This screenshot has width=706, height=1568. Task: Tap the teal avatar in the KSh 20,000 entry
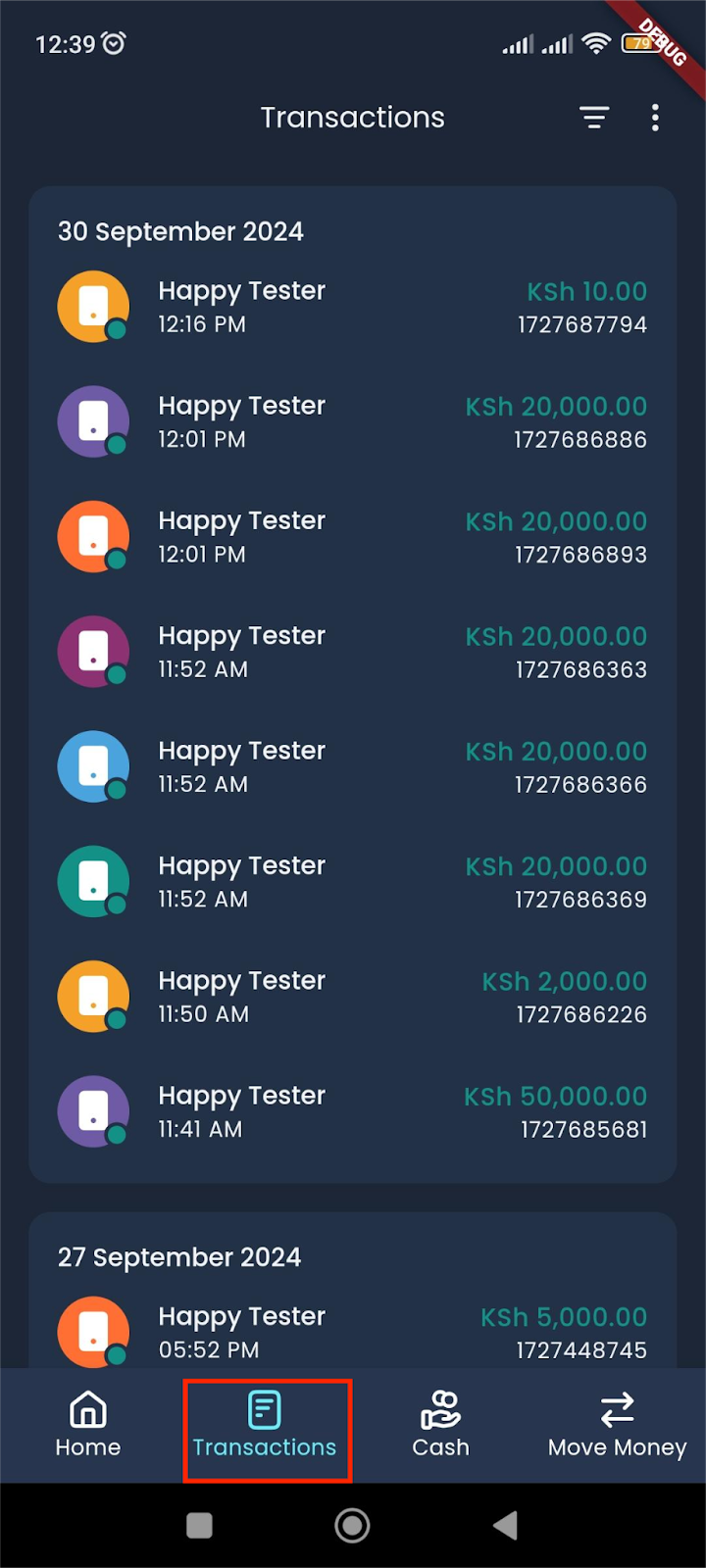(x=93, y=881)
